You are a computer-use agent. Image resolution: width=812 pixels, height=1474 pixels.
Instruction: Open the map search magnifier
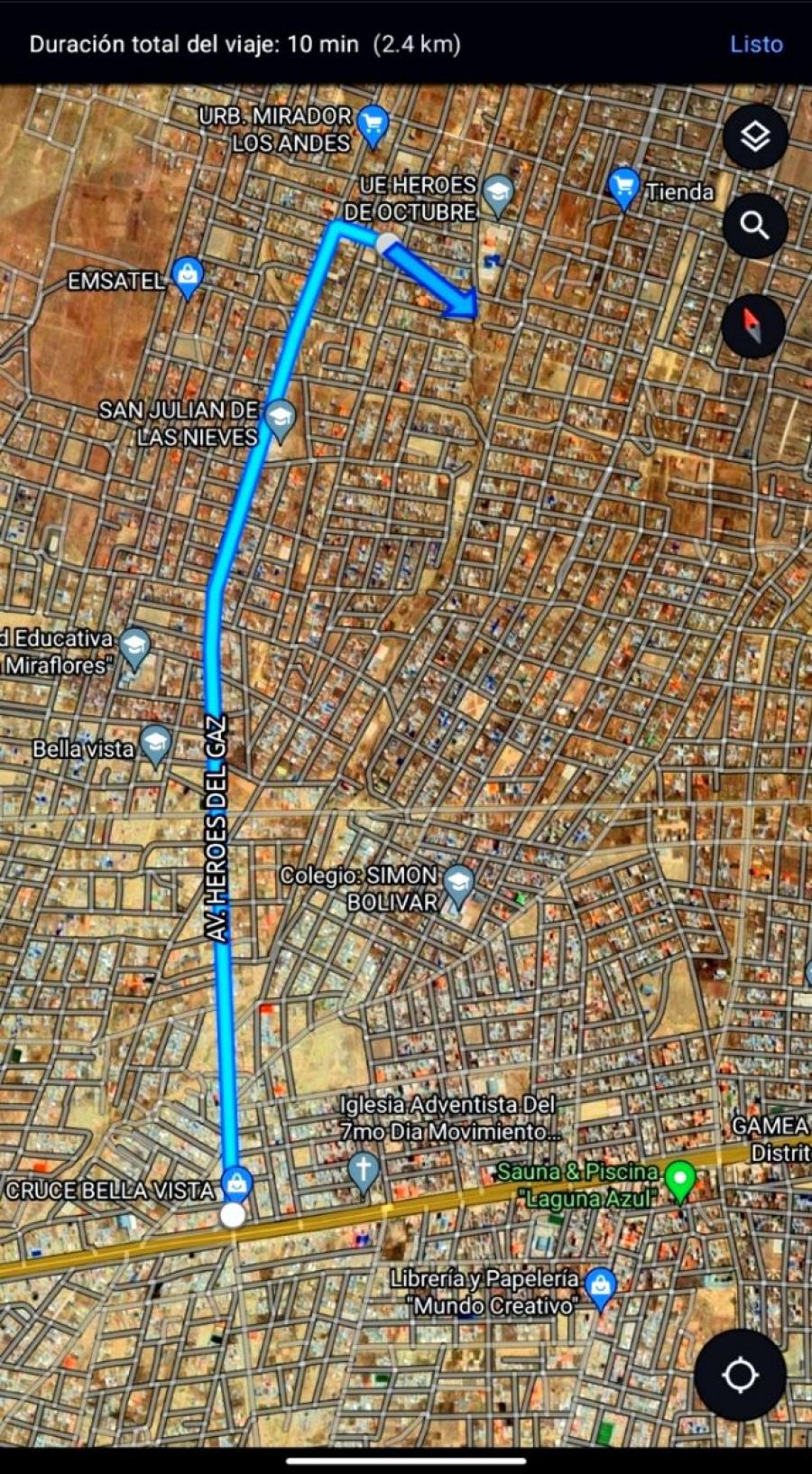tap(755, 226)
